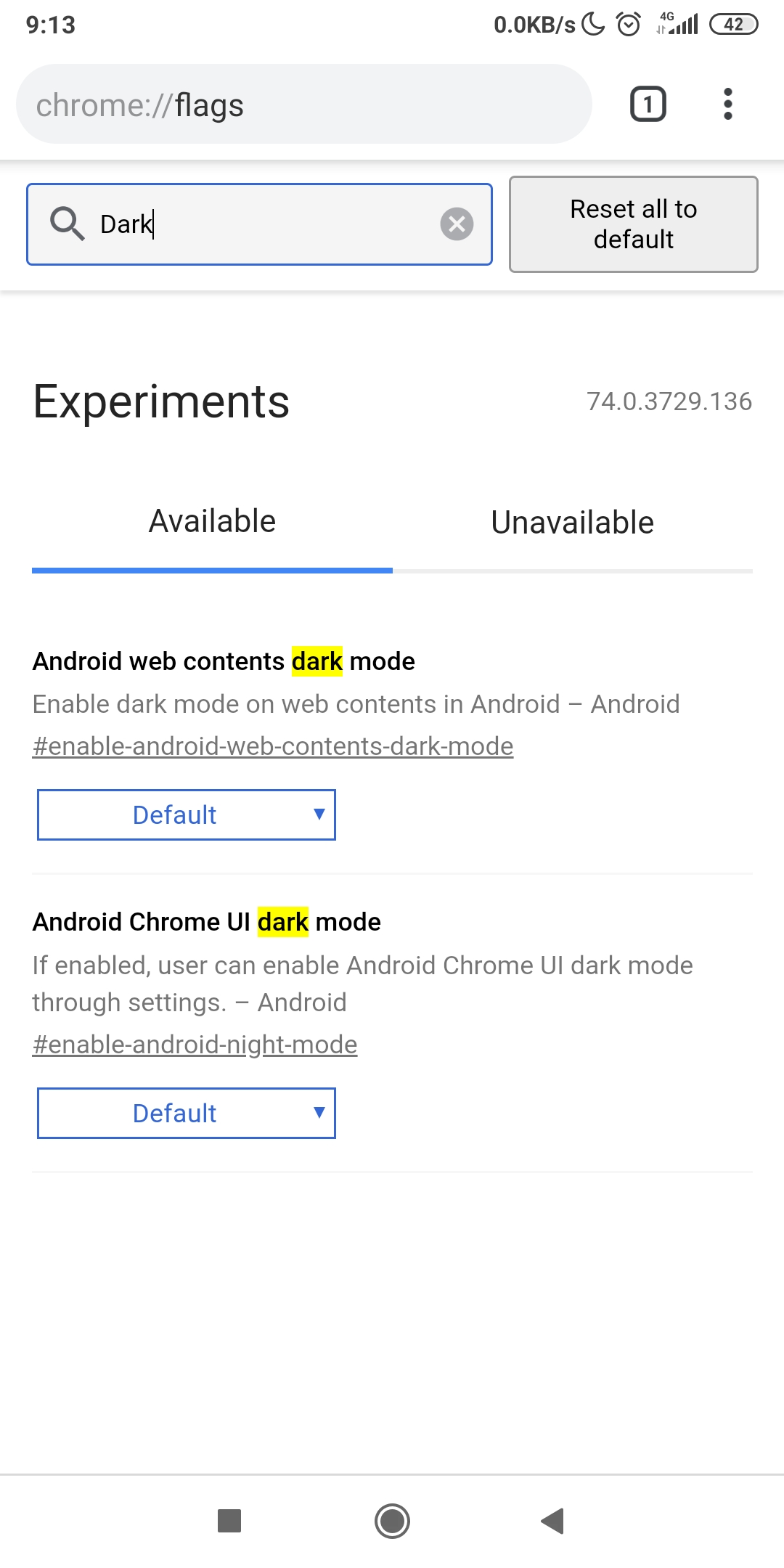Switch to the Unavailable tab
This screenshot has width=784, height=1568.
pyautogui.click(x=572, y=523)
